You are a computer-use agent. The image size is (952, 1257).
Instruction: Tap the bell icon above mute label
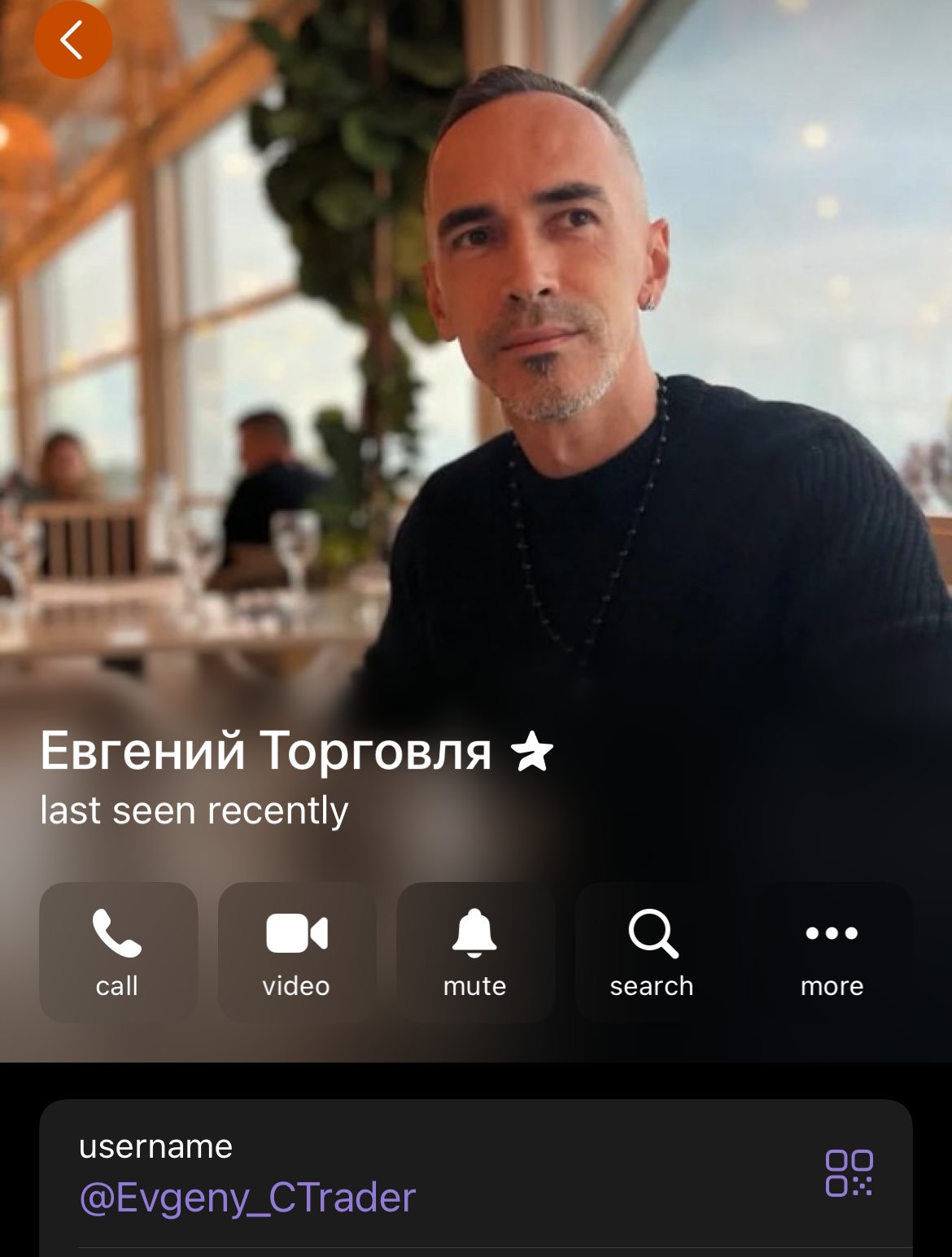[474, 934]
